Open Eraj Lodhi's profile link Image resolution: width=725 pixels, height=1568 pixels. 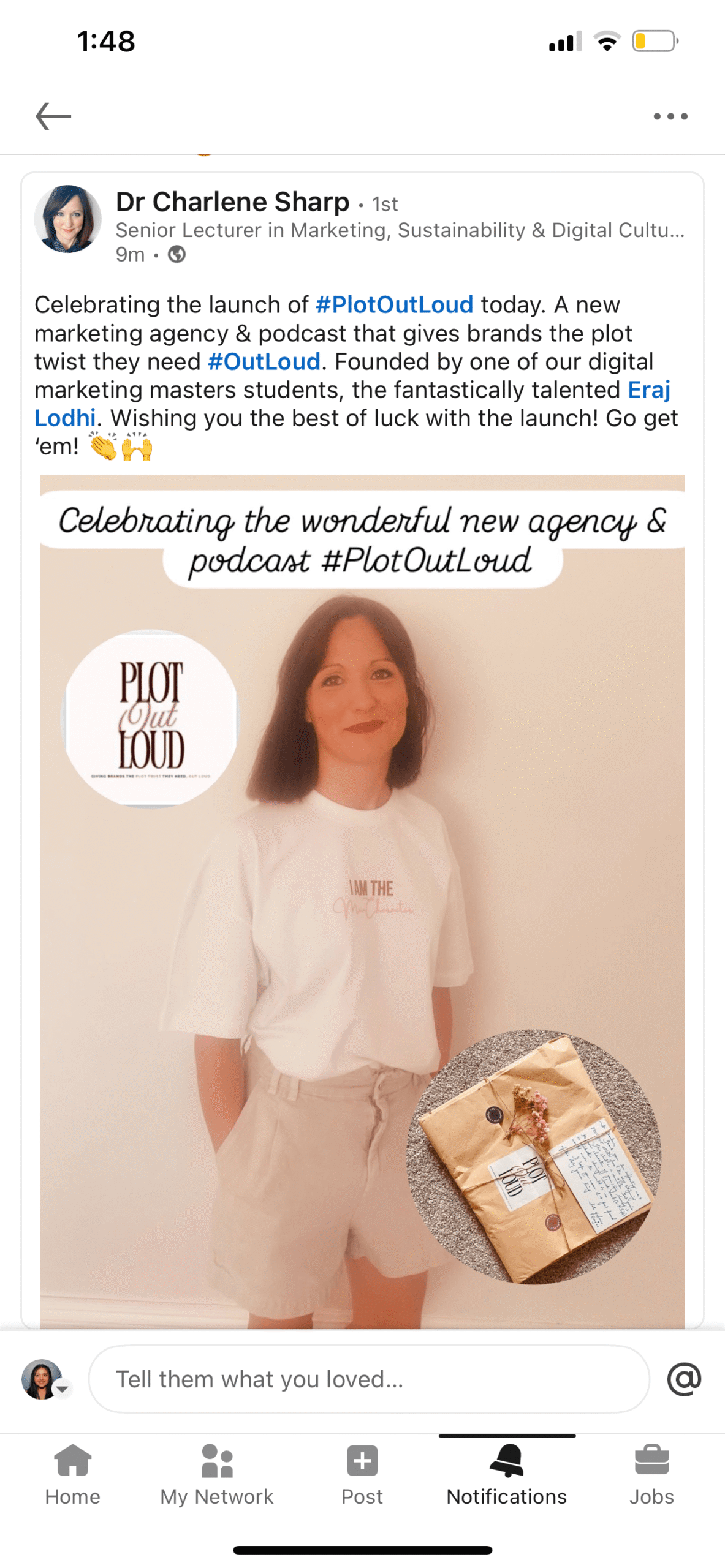coord(648,390)
